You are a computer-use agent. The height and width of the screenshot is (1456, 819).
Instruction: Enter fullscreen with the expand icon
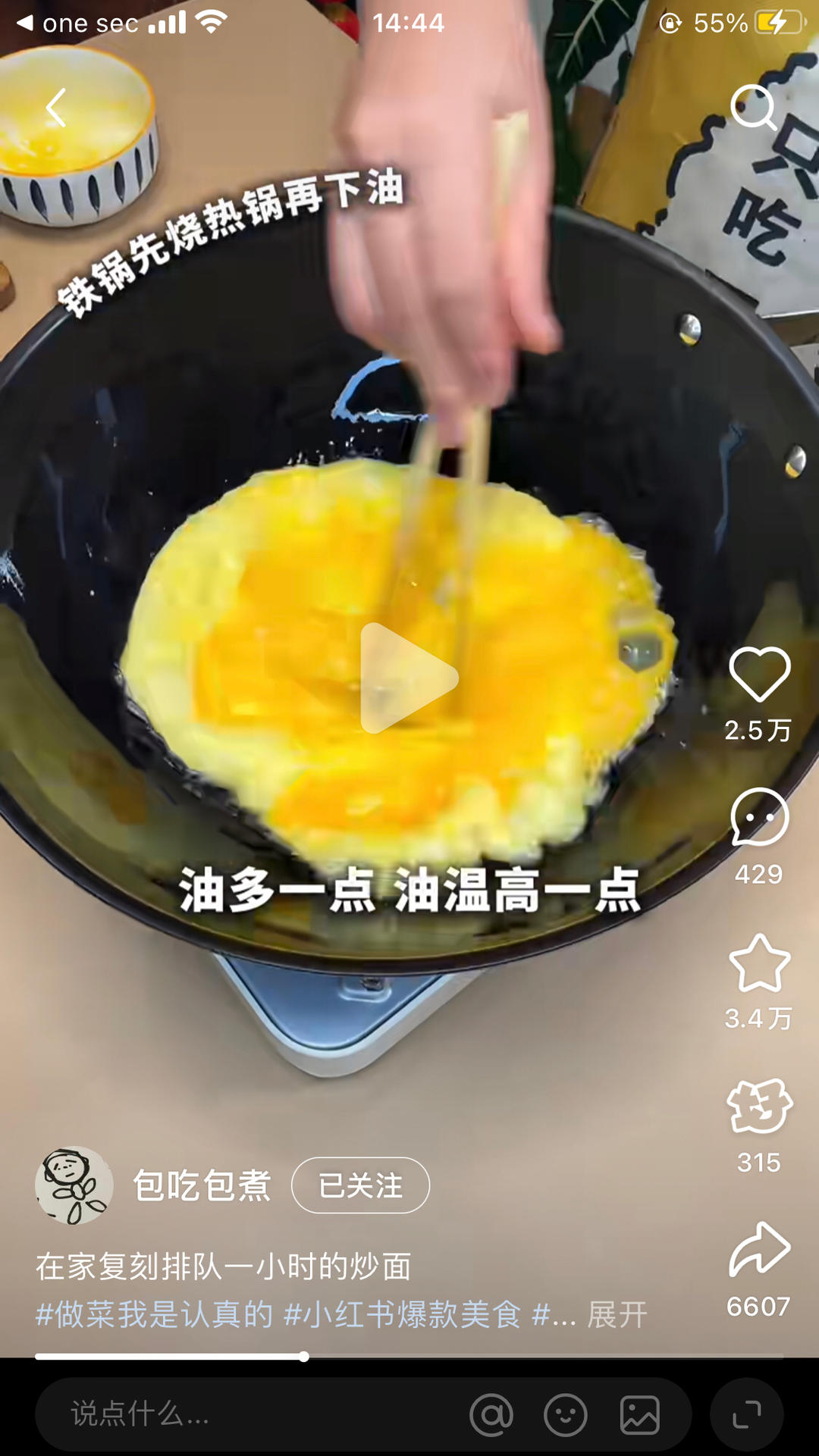click(x=747, y=1414)
